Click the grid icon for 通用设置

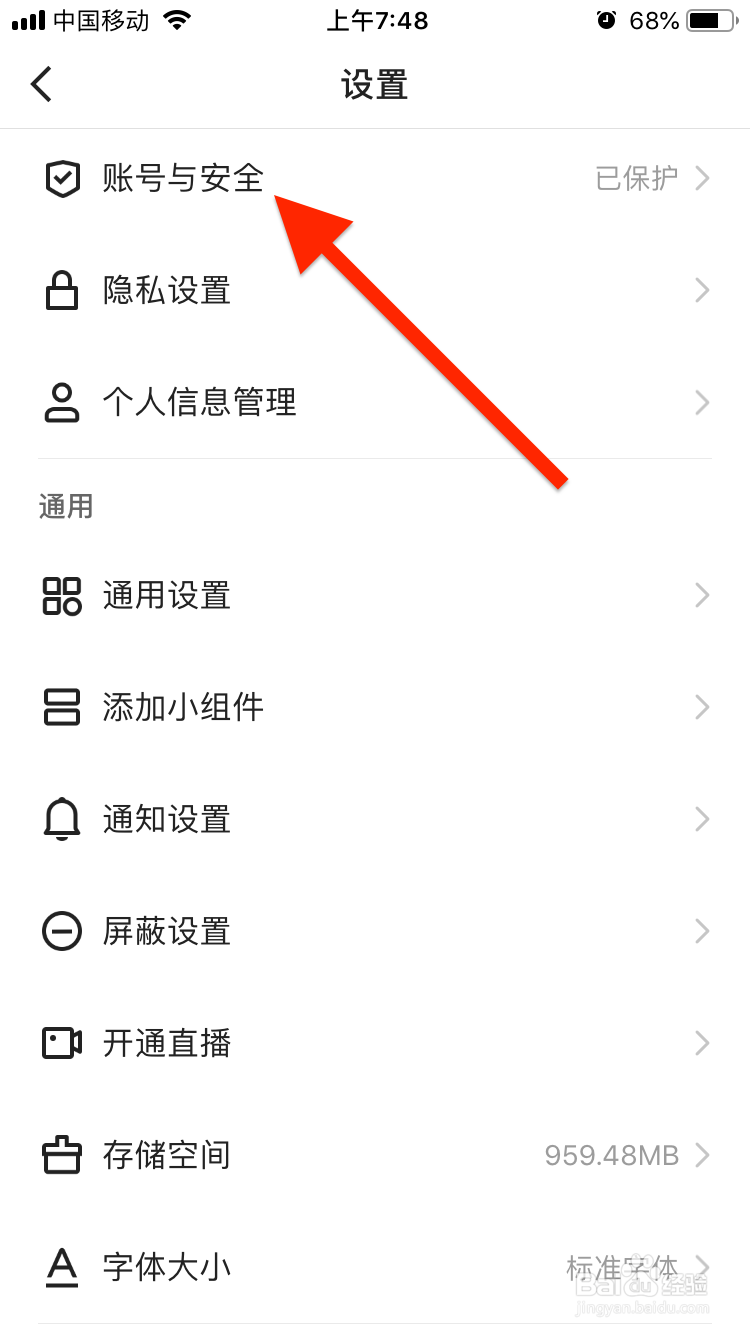62,595
